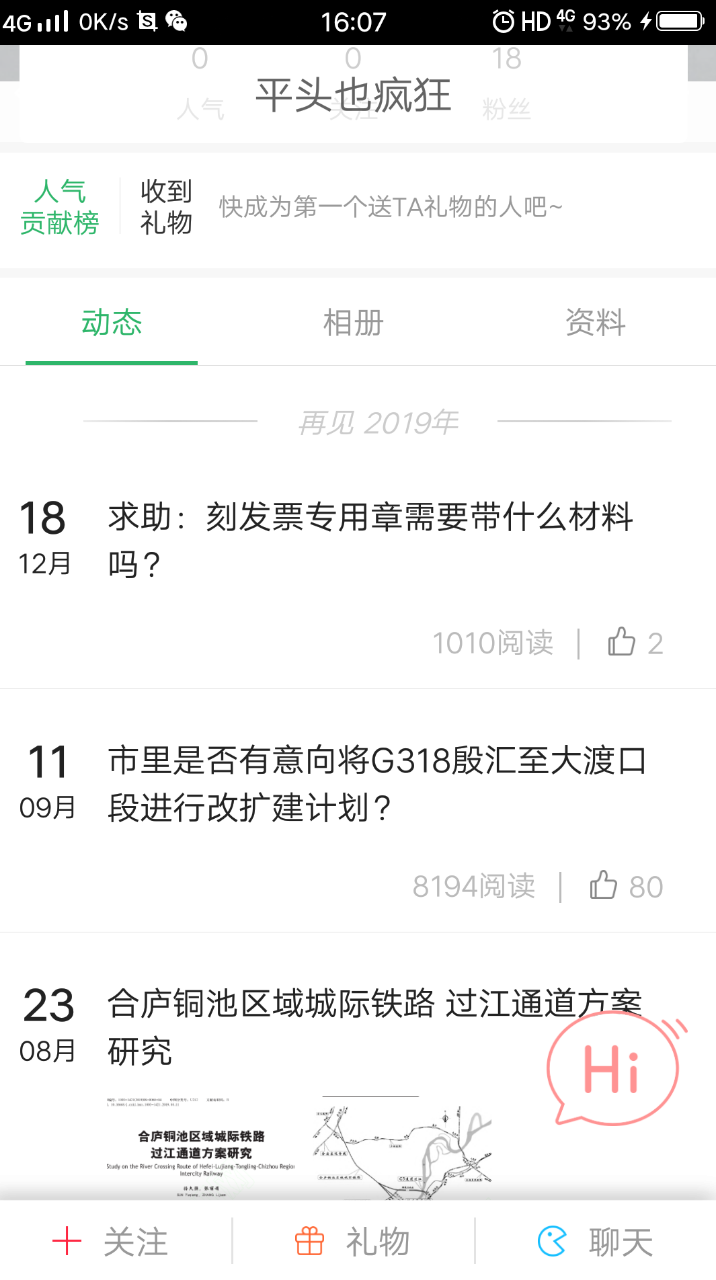Open the 收到礼物 section
Viewport: 716px width, 1280px height.
tap(166, 207)
